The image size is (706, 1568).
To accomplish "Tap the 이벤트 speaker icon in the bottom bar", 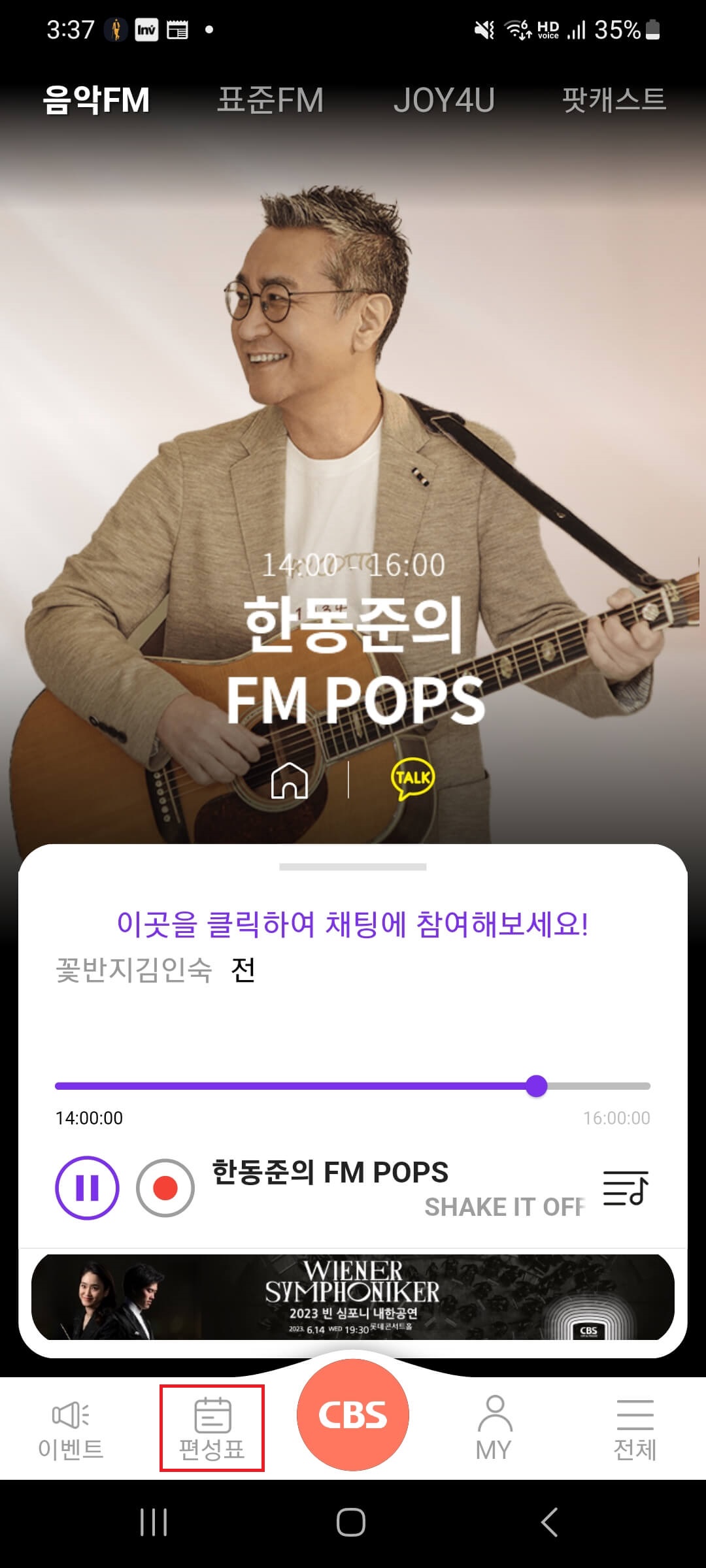I will point(71,1414).
